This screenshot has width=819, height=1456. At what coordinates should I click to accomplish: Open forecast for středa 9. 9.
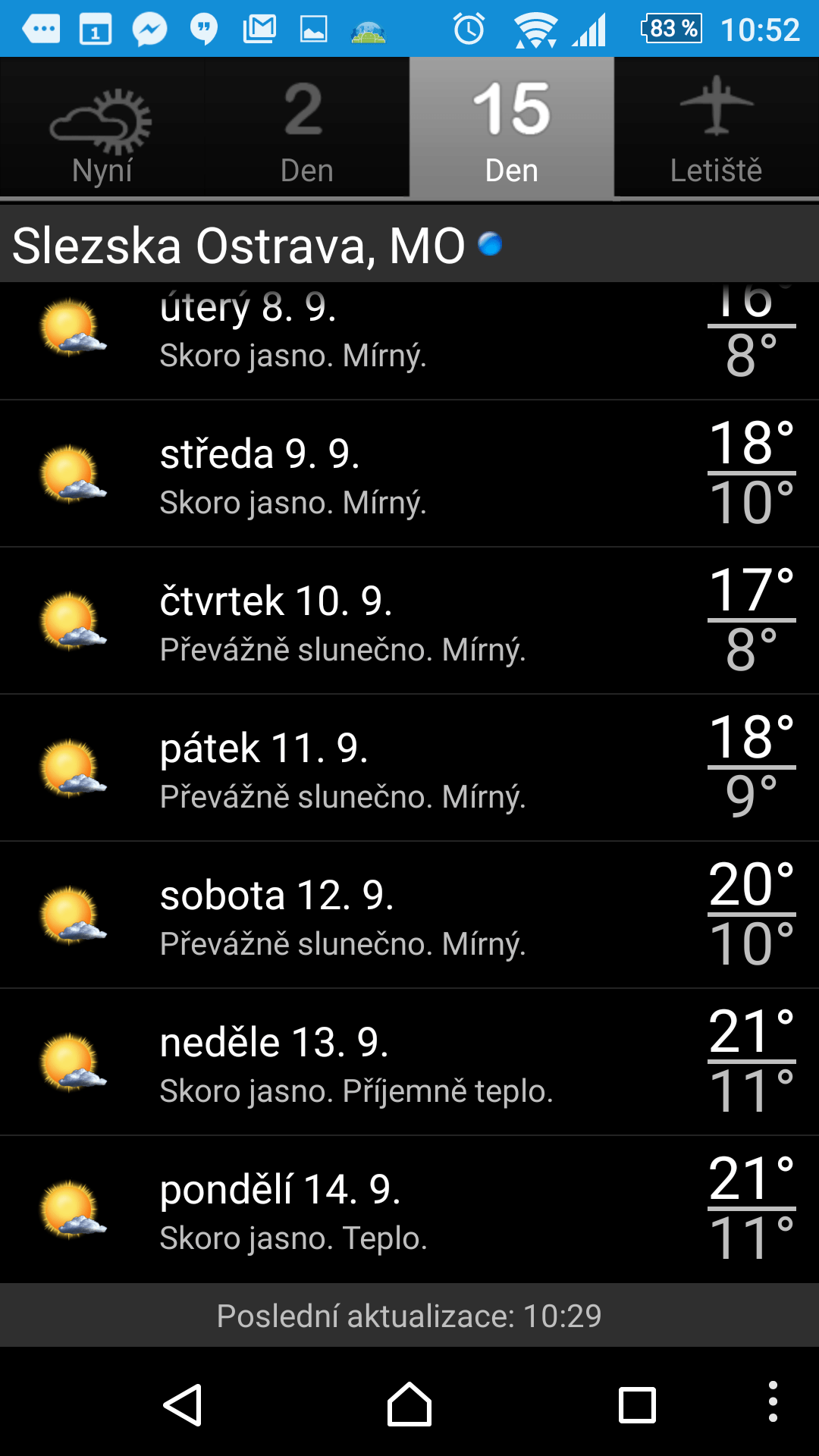[x=409, y=474]
